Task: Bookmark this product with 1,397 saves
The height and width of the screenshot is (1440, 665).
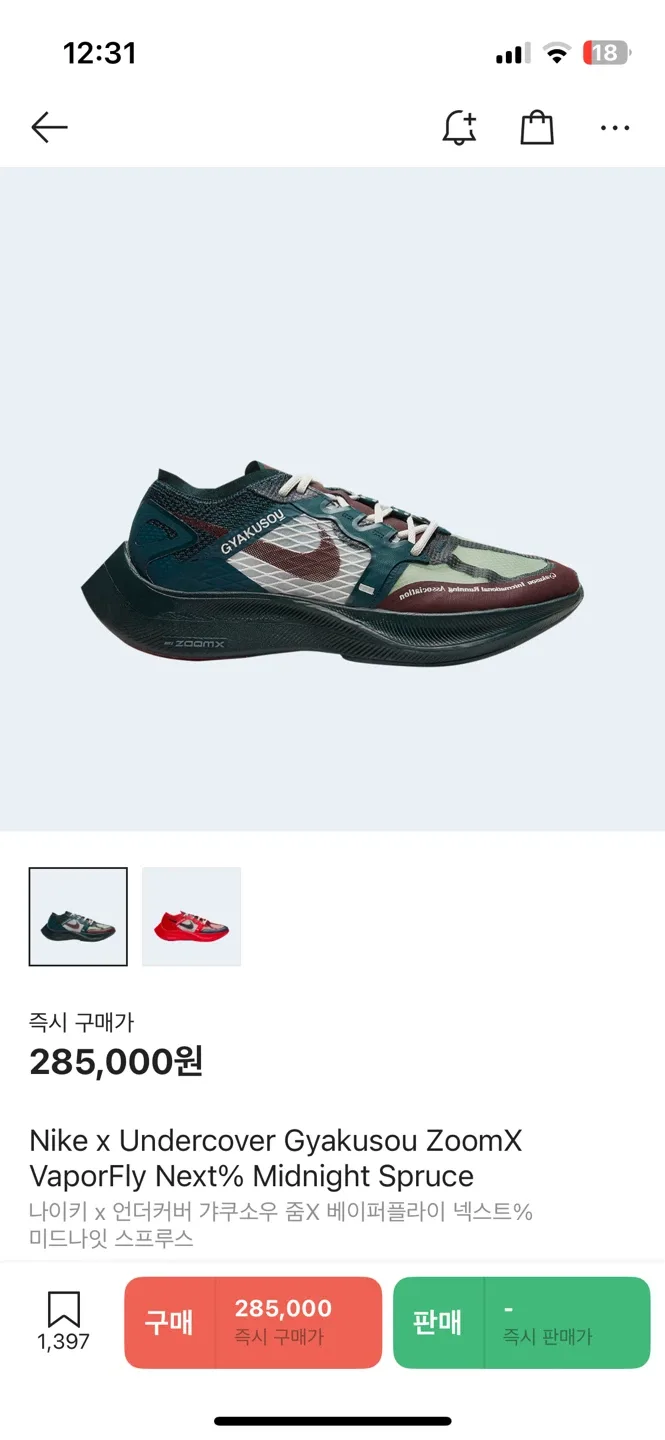Action: click(x=64, y=1321)
